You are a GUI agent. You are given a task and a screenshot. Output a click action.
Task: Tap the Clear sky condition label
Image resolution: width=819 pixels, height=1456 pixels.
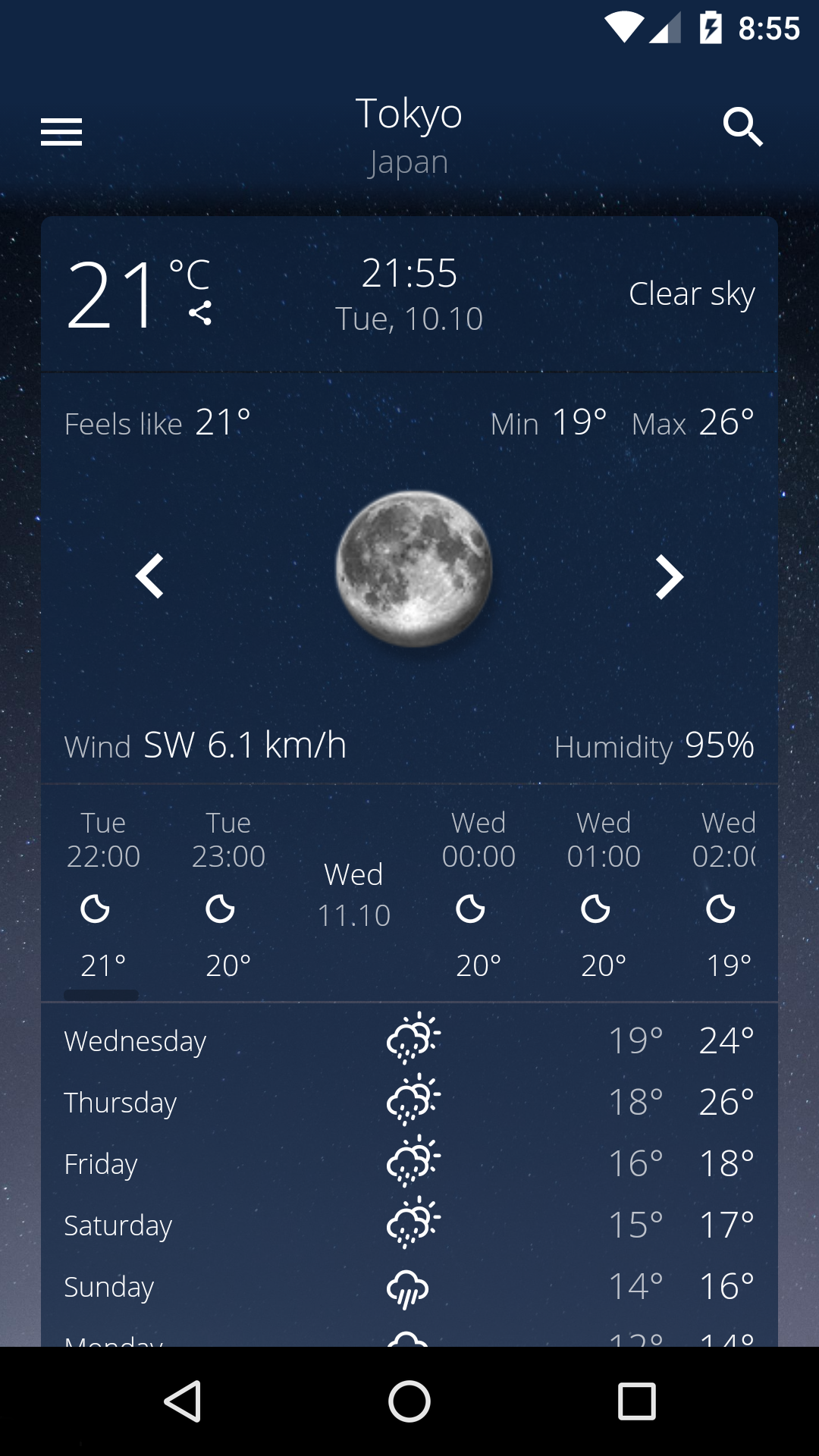click(690, 293)
